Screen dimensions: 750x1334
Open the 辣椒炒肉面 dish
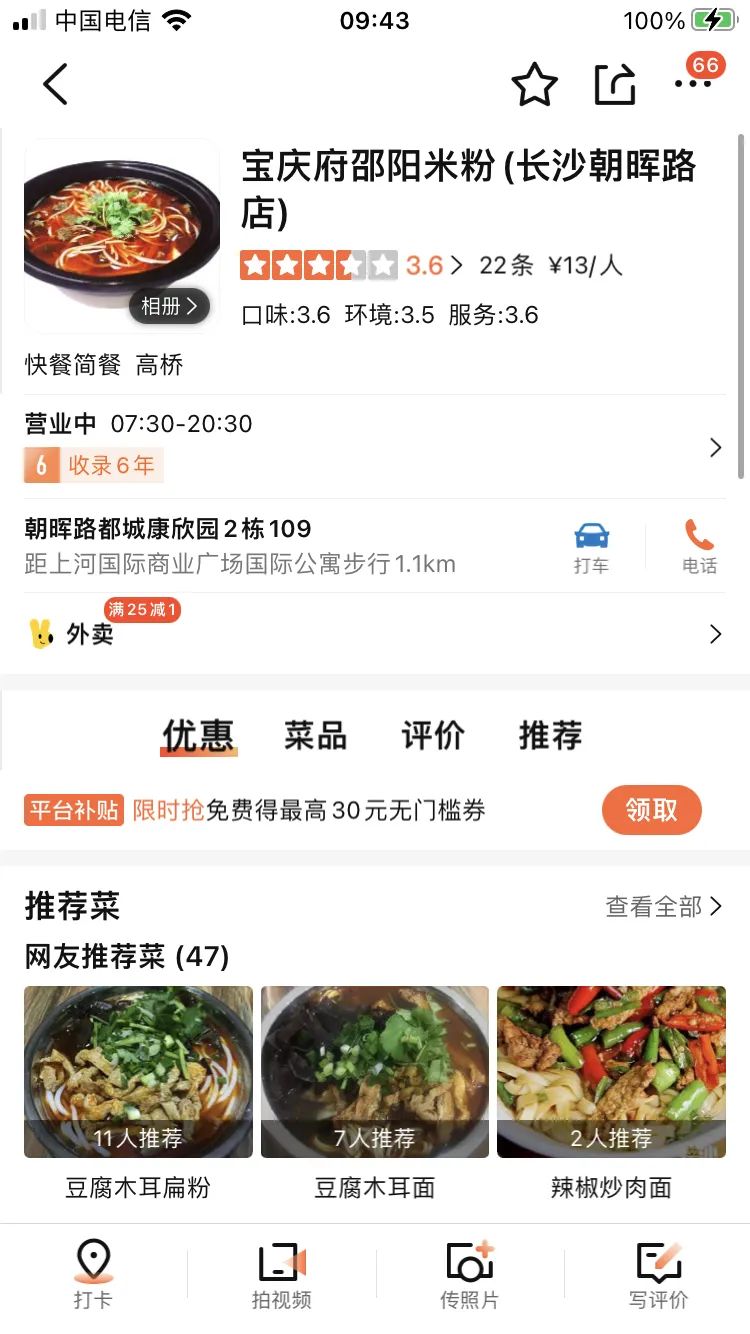611,1088
